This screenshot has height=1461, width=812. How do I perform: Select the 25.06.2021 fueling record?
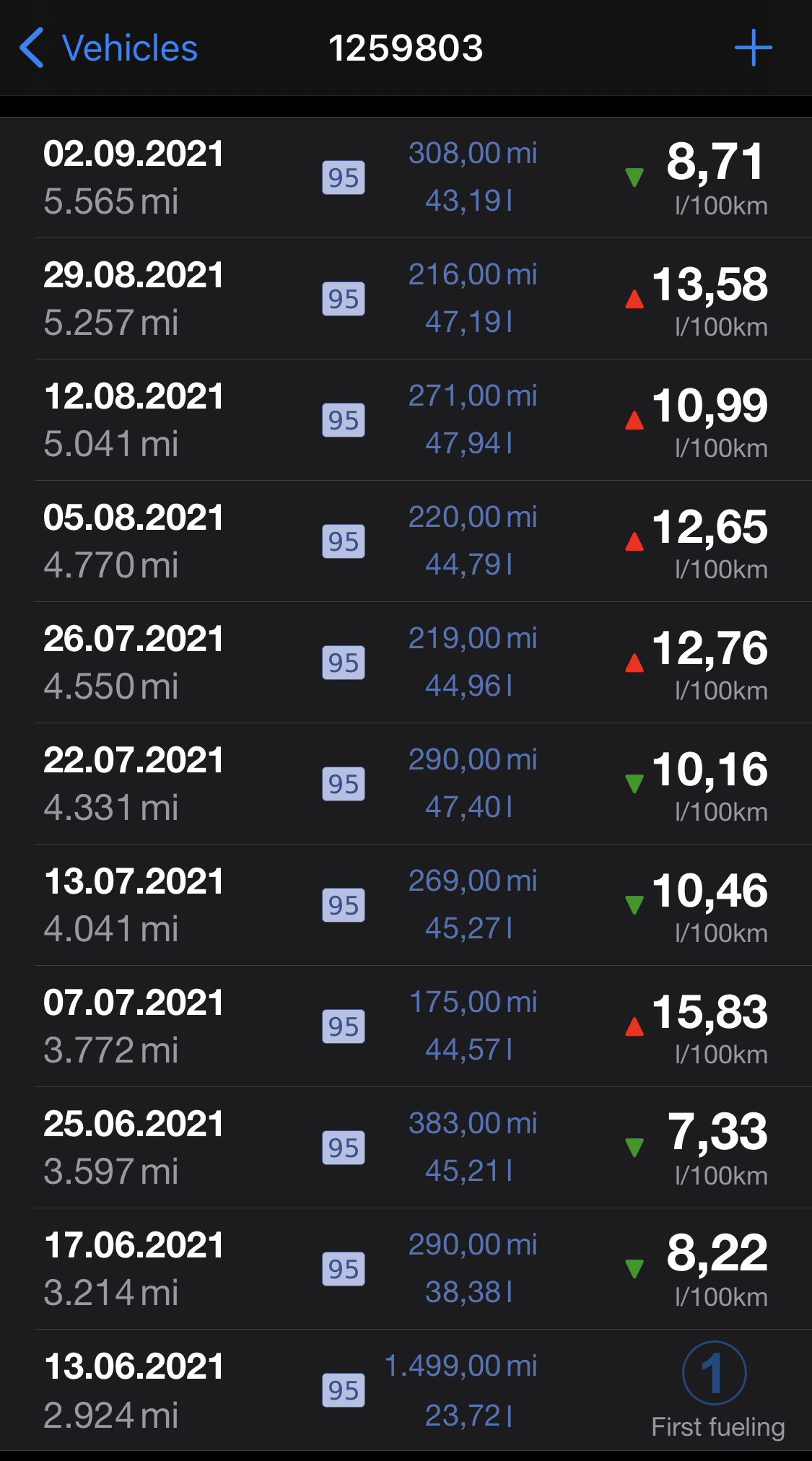tap(406, 1148)
